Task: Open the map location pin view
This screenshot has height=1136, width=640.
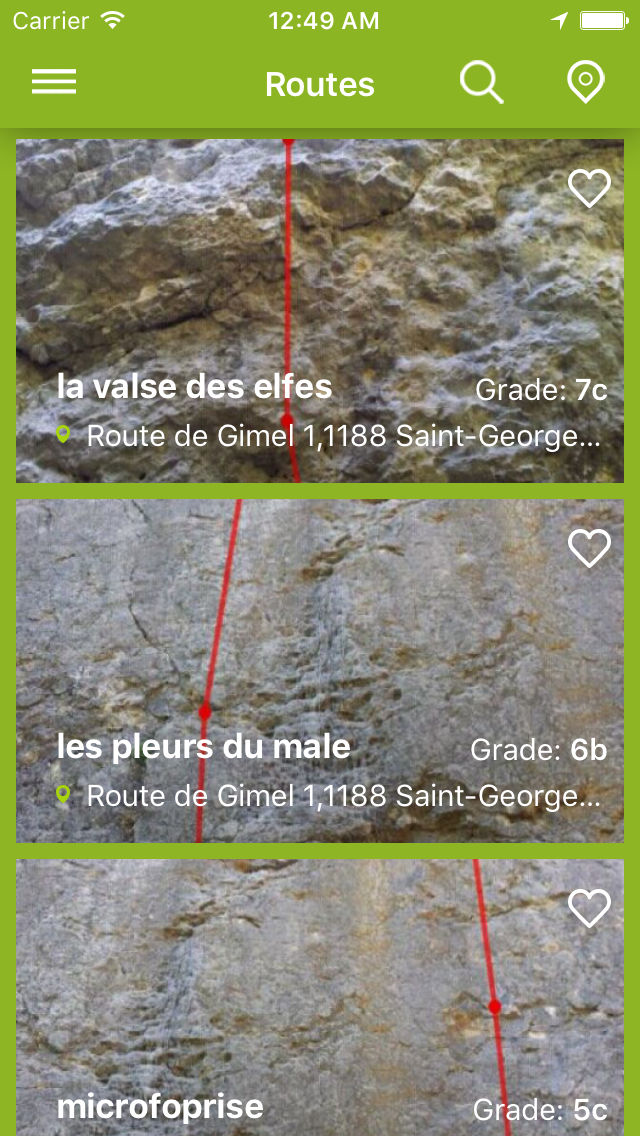Action: 585,83
